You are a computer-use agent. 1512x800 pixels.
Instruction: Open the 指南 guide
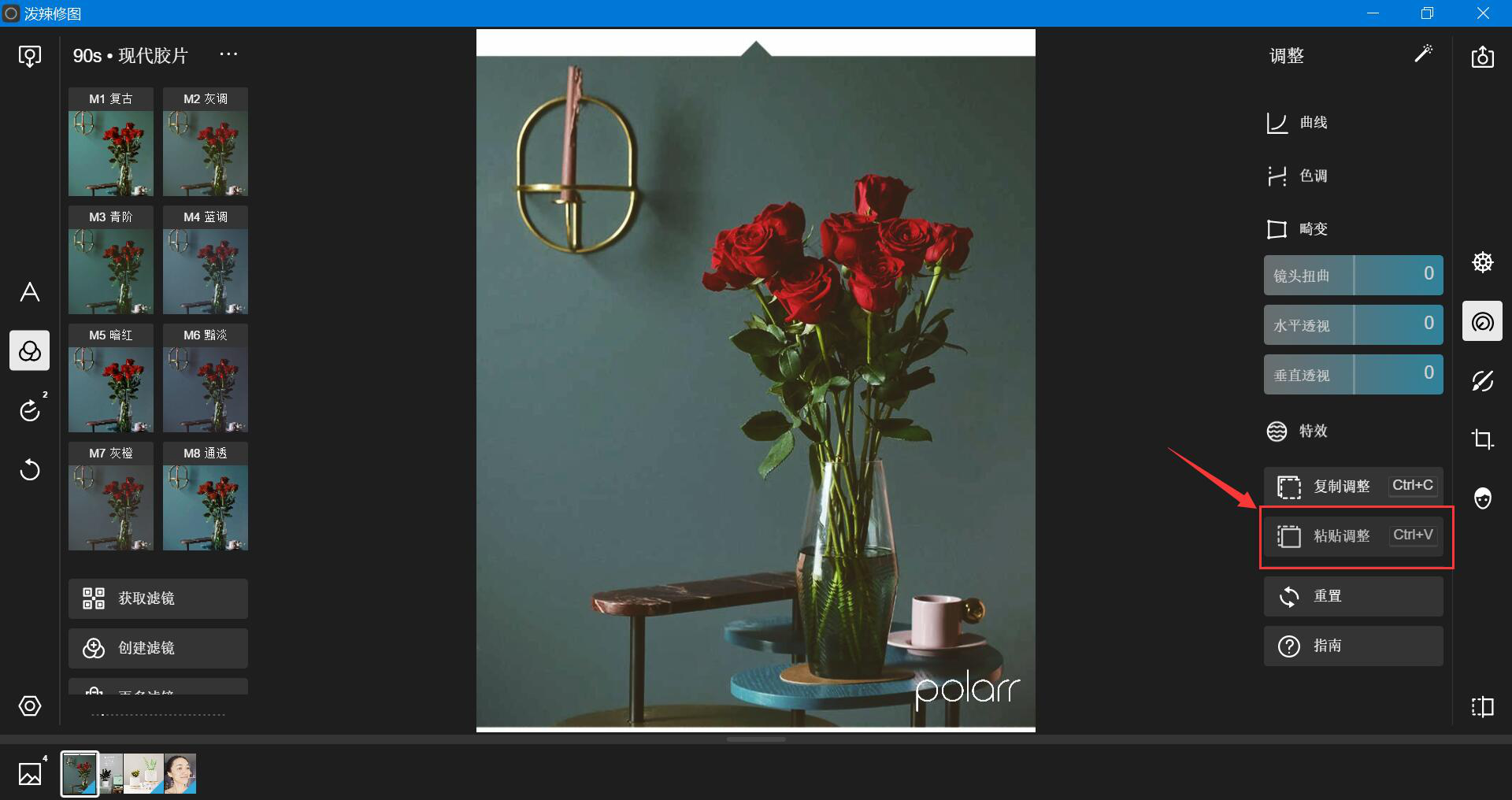pos(1353,646)
